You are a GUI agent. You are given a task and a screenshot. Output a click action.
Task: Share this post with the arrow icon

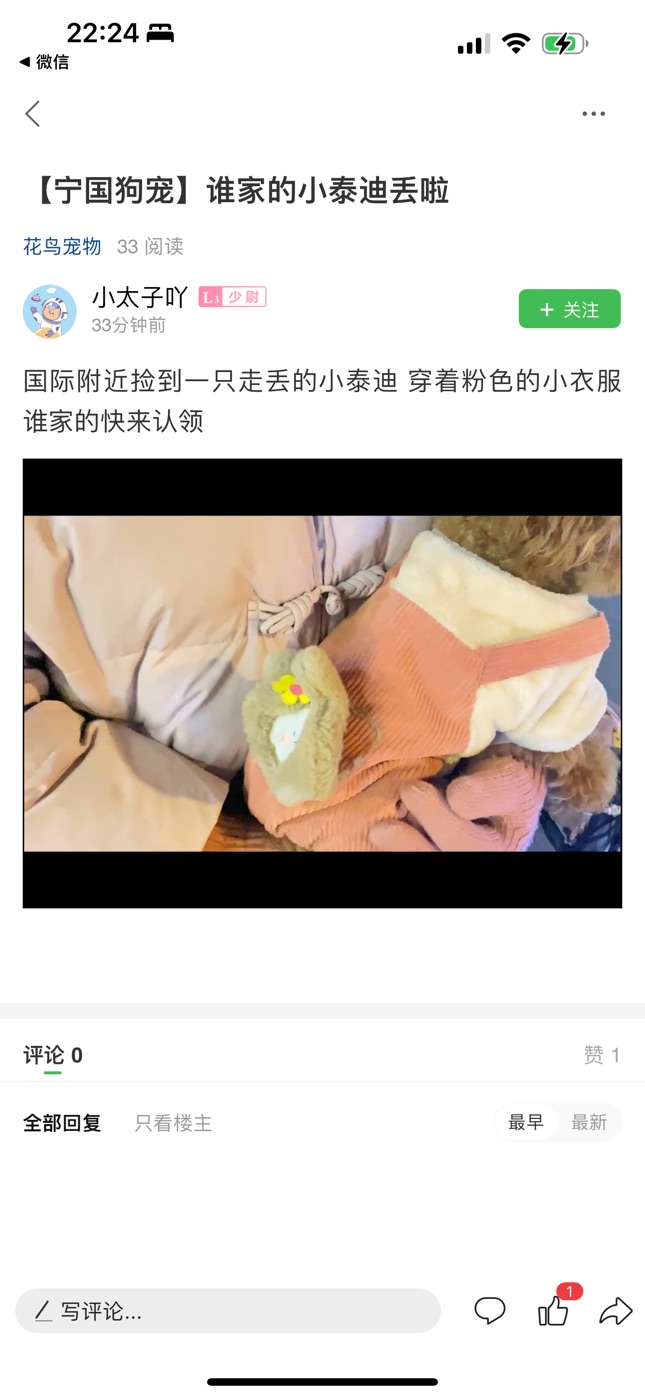point(616,1311)
